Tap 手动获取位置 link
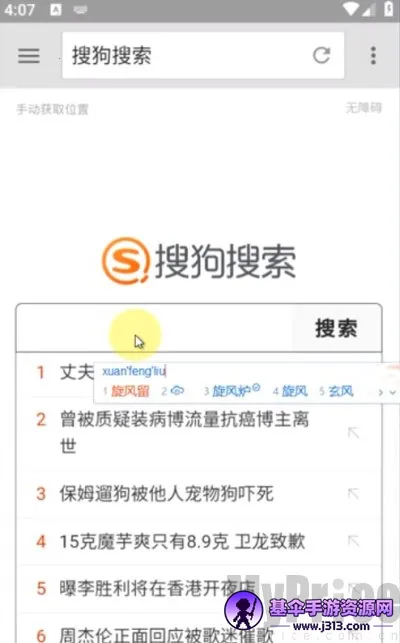The width and height of the screenshot is (400, 643). tap(53, 109)
